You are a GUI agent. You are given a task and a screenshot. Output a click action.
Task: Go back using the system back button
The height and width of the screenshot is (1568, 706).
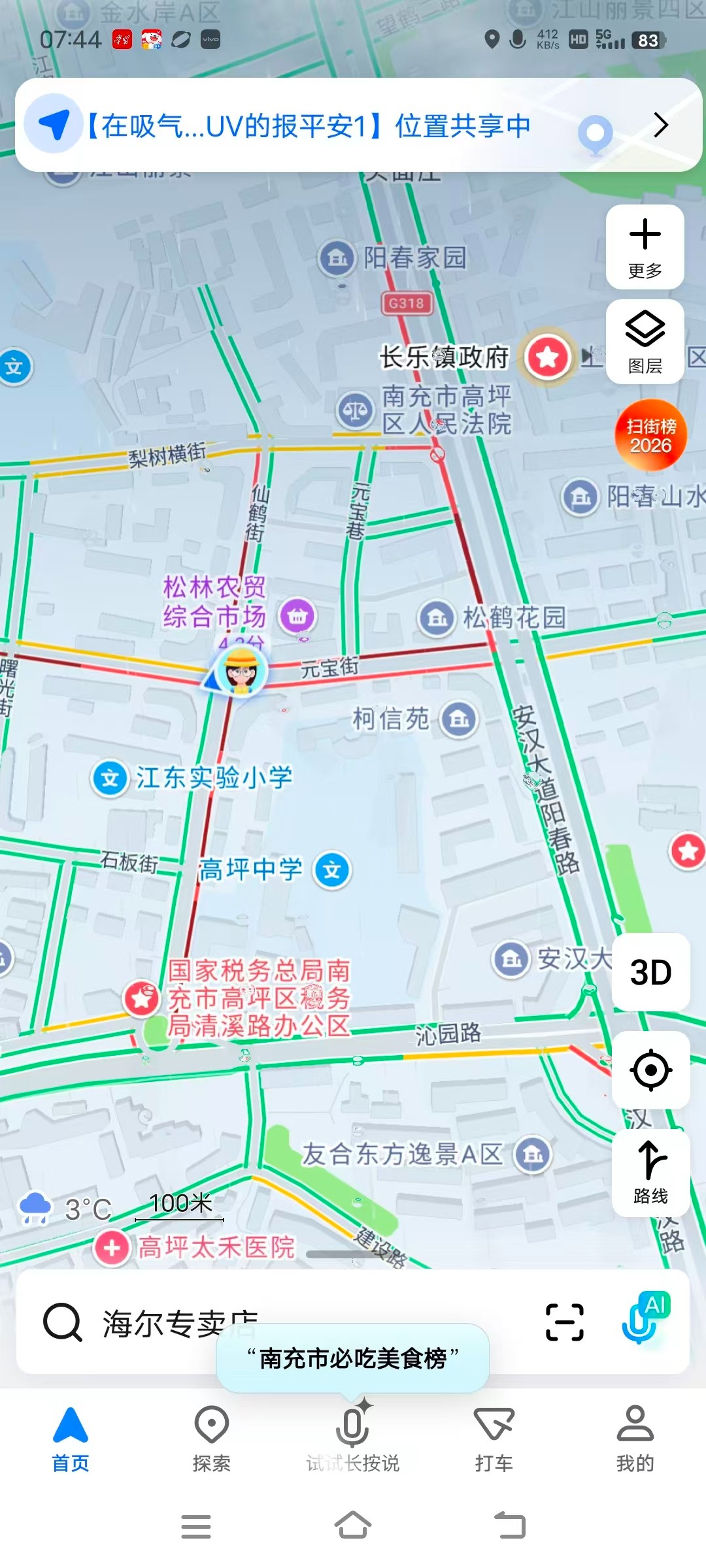tap(510, 1526)
